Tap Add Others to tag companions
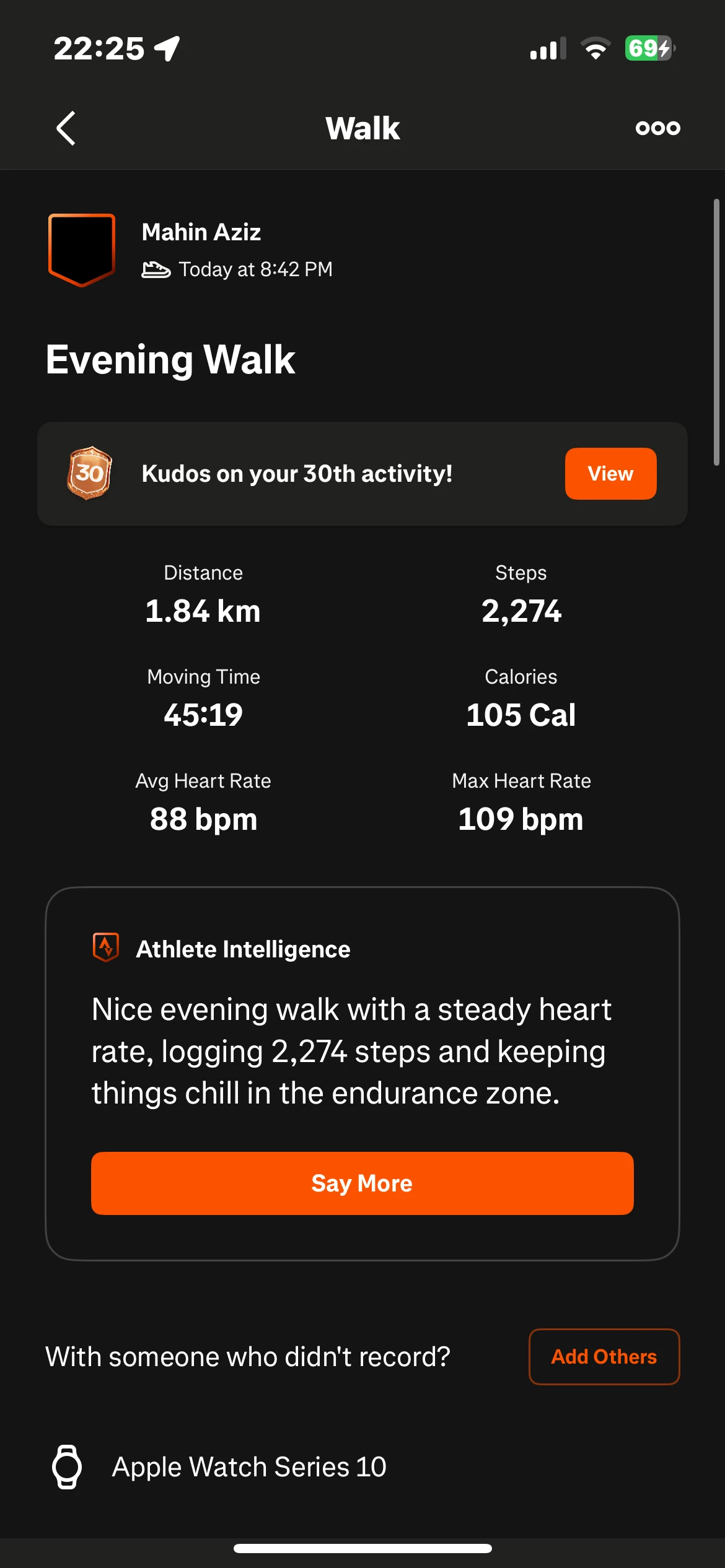The height and width of the screenshot is (1568, 725). 604,1357
